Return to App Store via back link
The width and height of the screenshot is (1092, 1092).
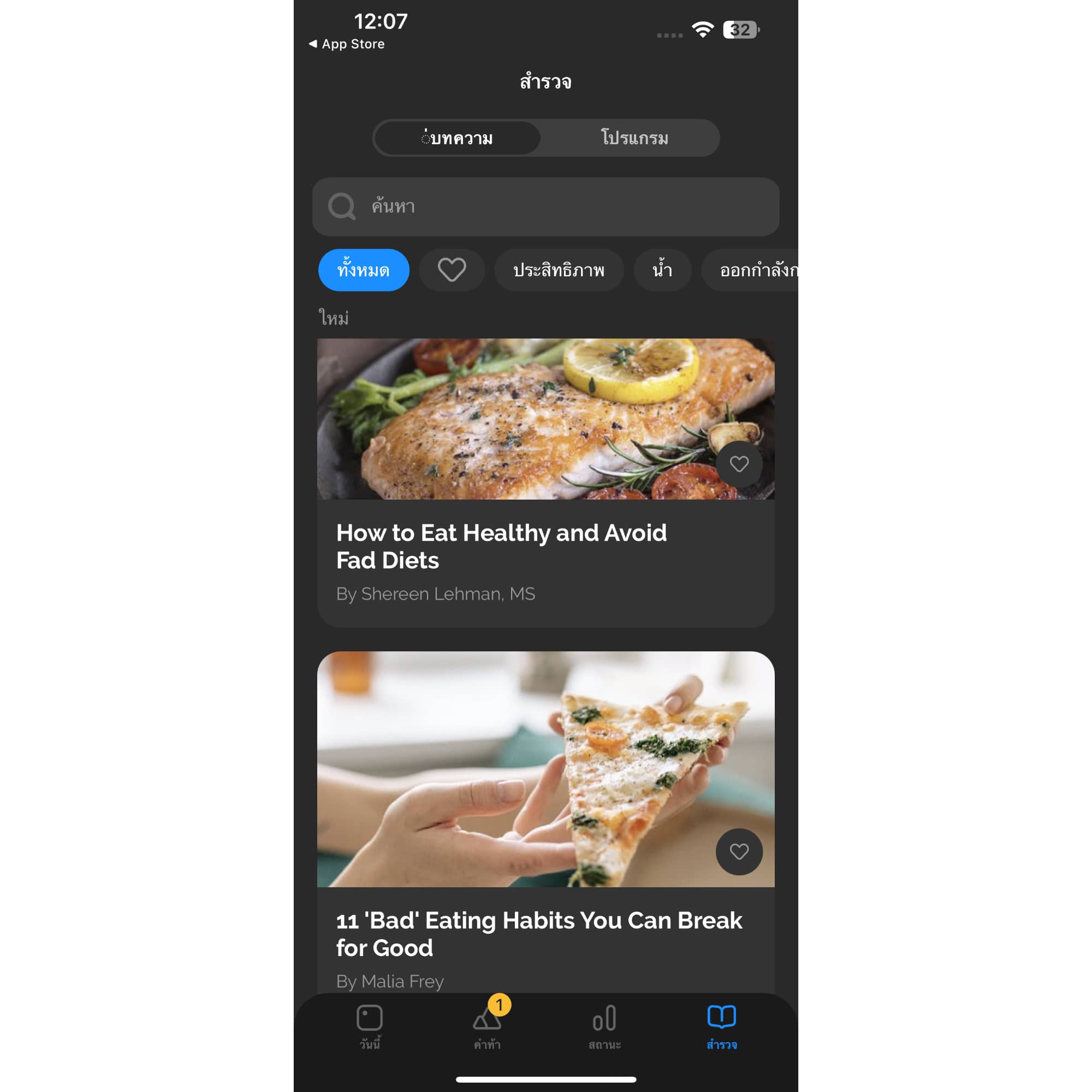[x=347, y=44]
